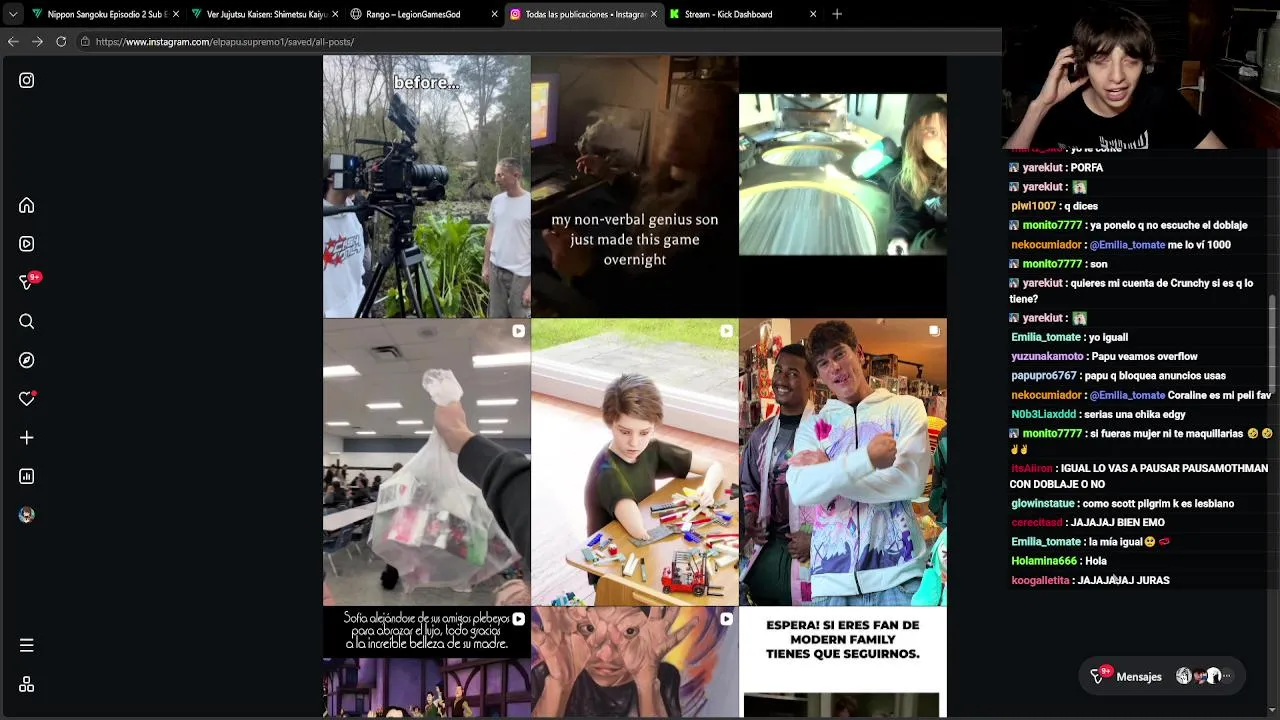Open saved reel of hand holding plastic bag
The height and width of the screenshot is (720, 1280).
coord(426,462)
